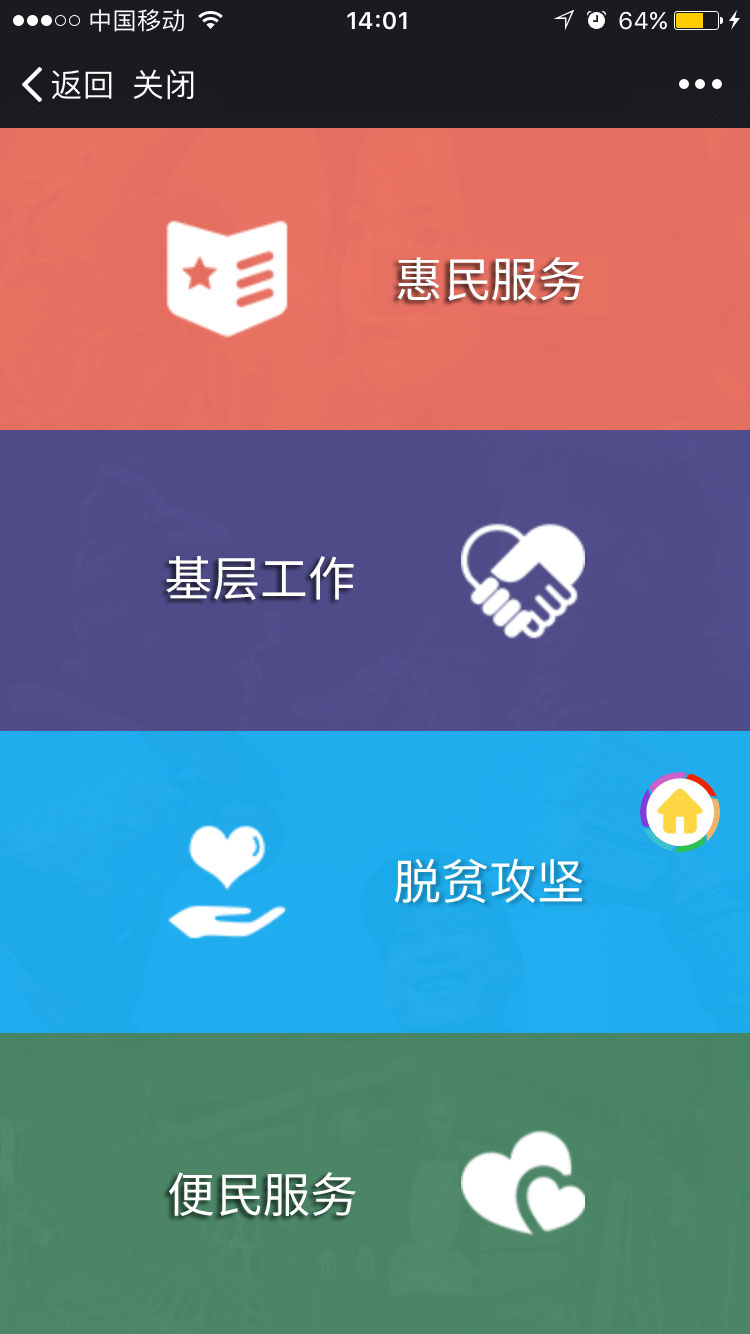The image size is (750, 1334).
Task: Select the 脱贫攻坚 tile
Action: [375, 882]
